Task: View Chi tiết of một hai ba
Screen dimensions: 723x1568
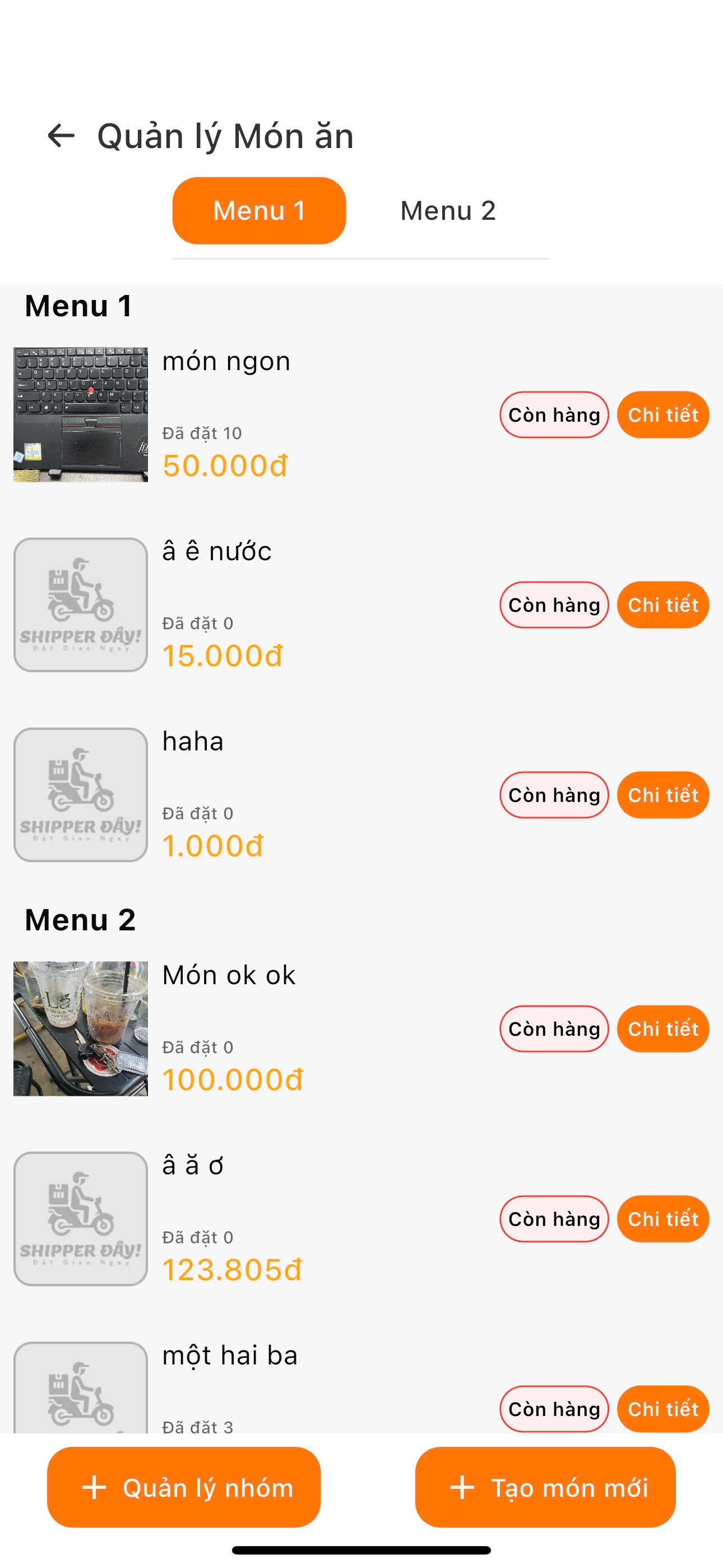Action: (x=662, y=1408)
